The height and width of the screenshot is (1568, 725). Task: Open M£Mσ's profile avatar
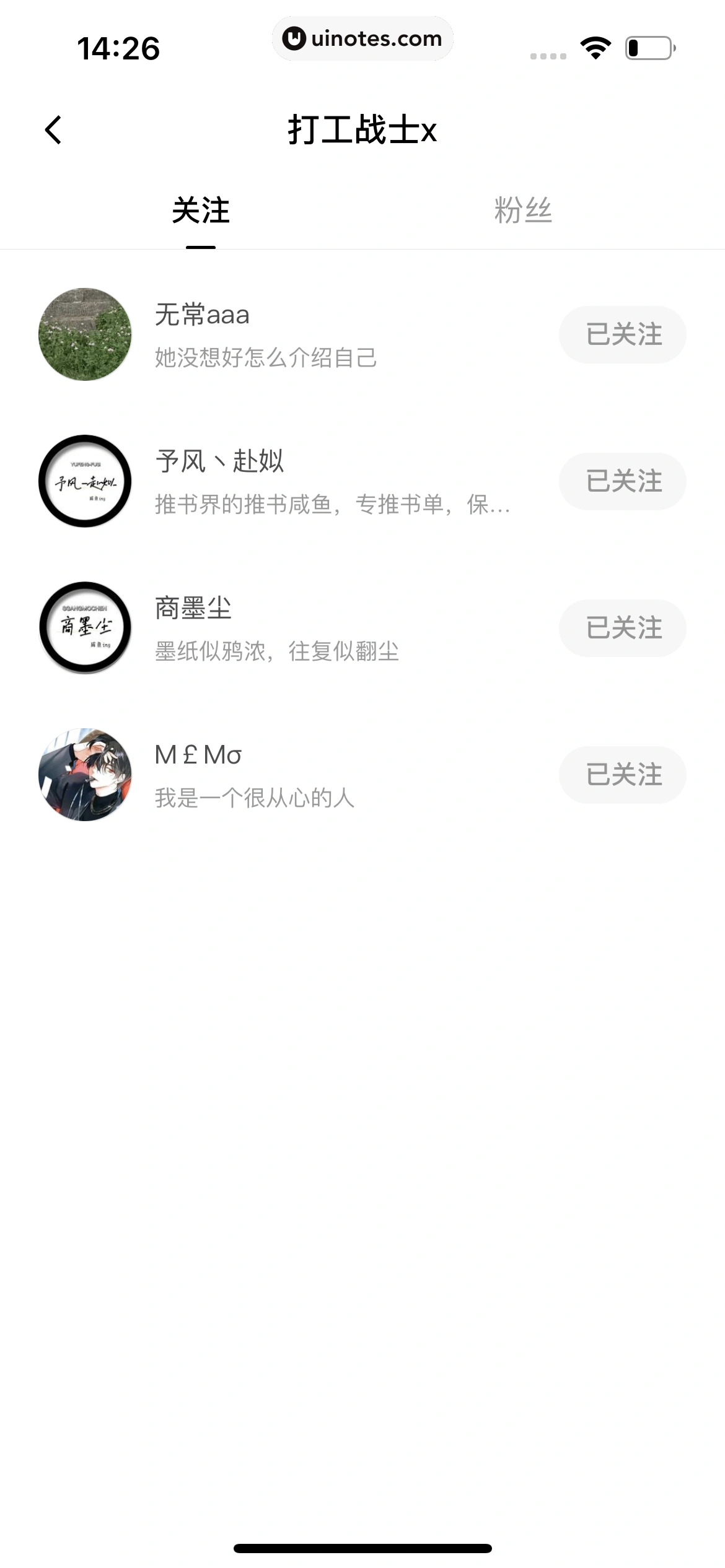click(85, 774)
